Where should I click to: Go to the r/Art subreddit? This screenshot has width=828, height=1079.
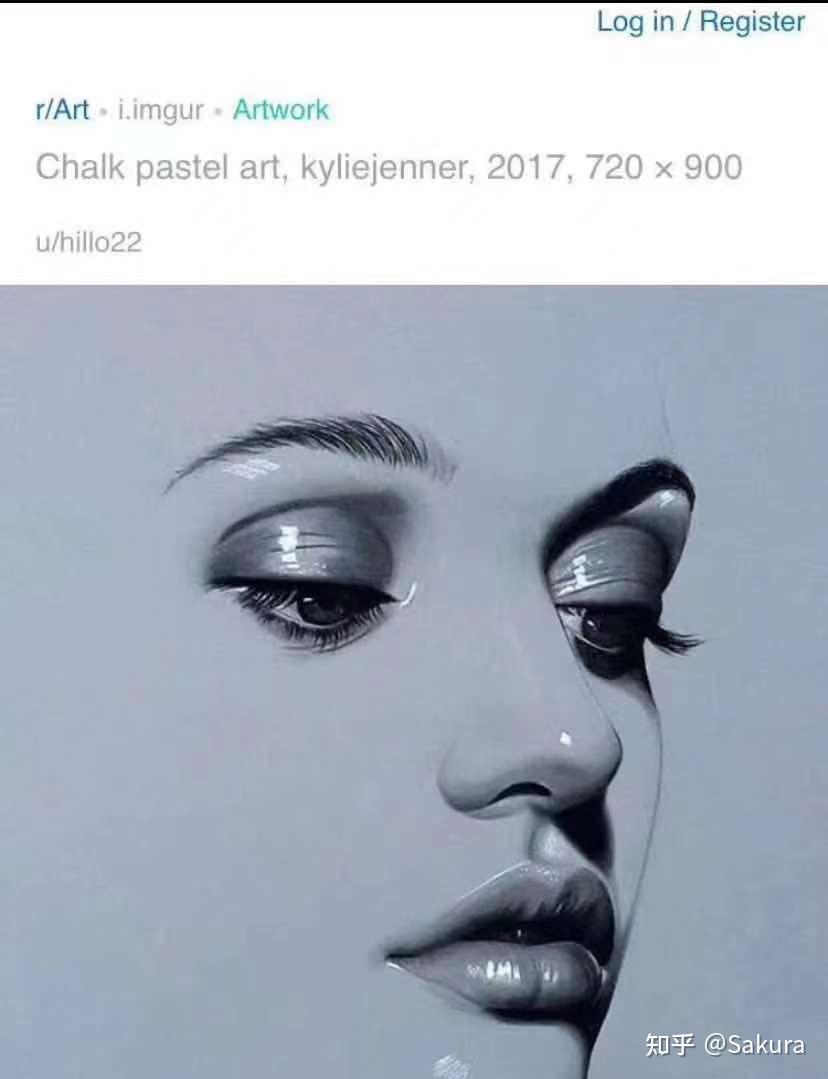[62, 110]
